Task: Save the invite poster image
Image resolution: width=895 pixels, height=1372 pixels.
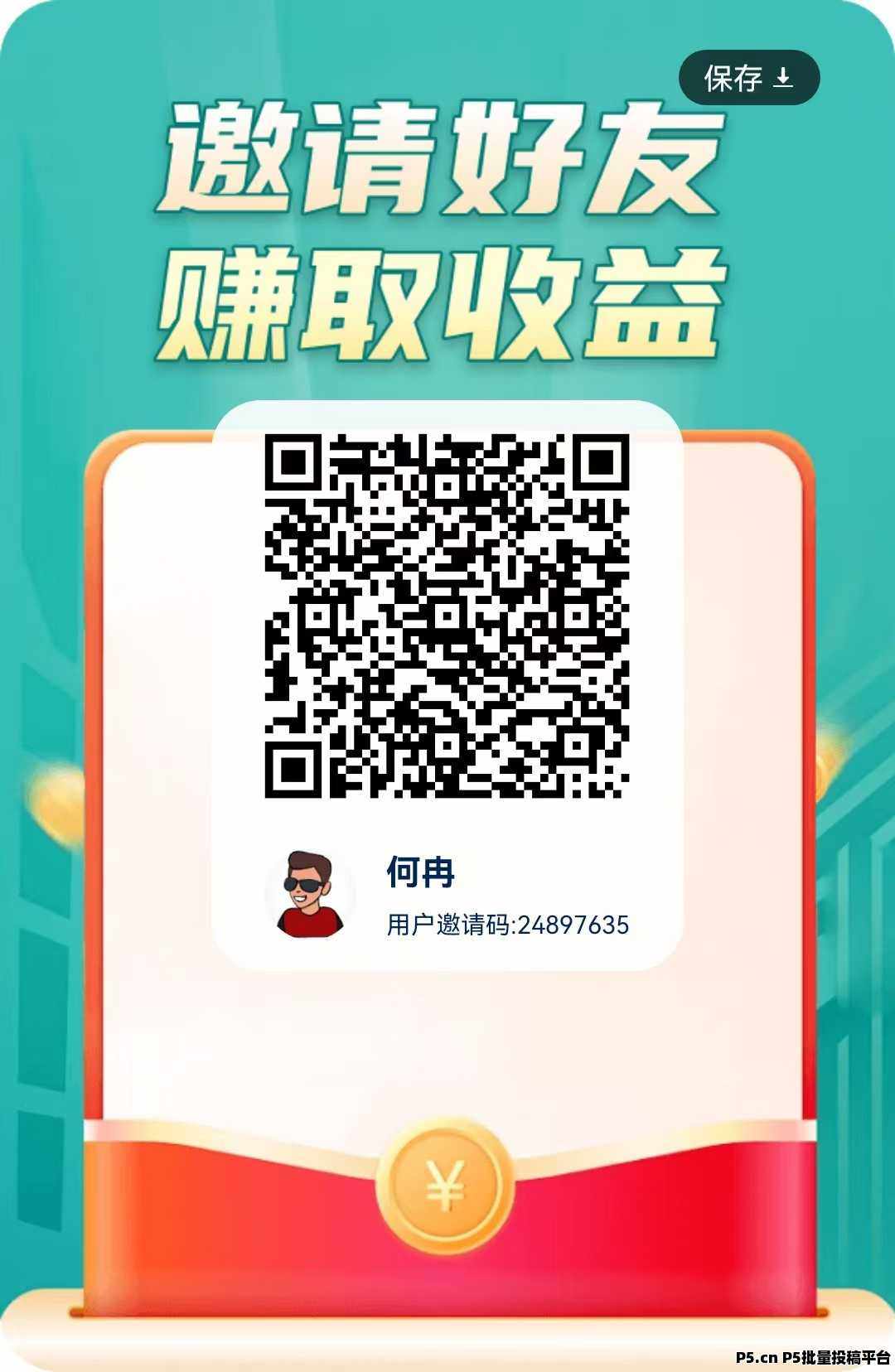Action: (748, 78)
